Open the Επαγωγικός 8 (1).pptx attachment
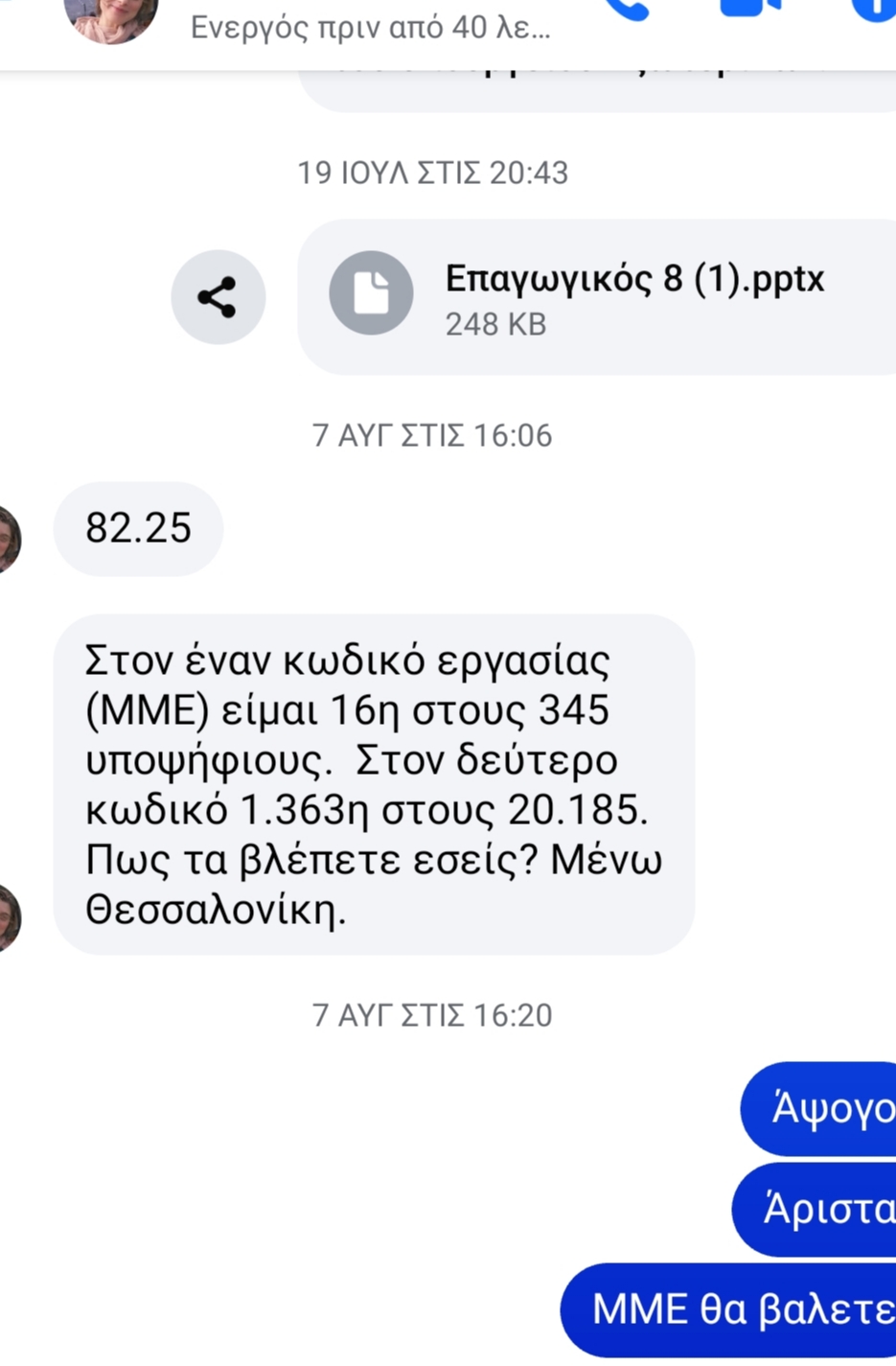Screen dimensions: 896x1366 (x=594, y=297)
